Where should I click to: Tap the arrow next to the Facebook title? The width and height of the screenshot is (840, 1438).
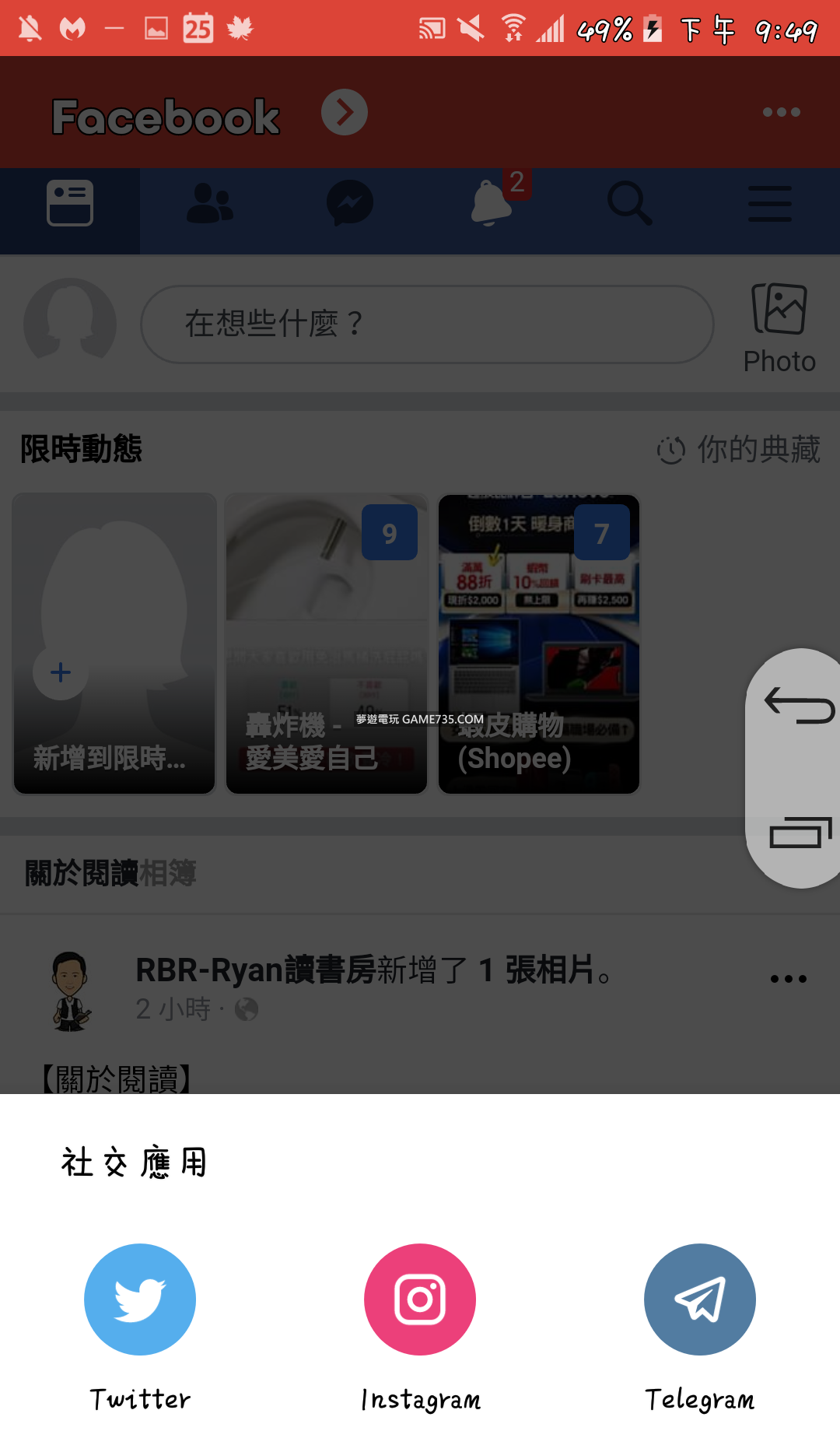[x=345, y=112]
